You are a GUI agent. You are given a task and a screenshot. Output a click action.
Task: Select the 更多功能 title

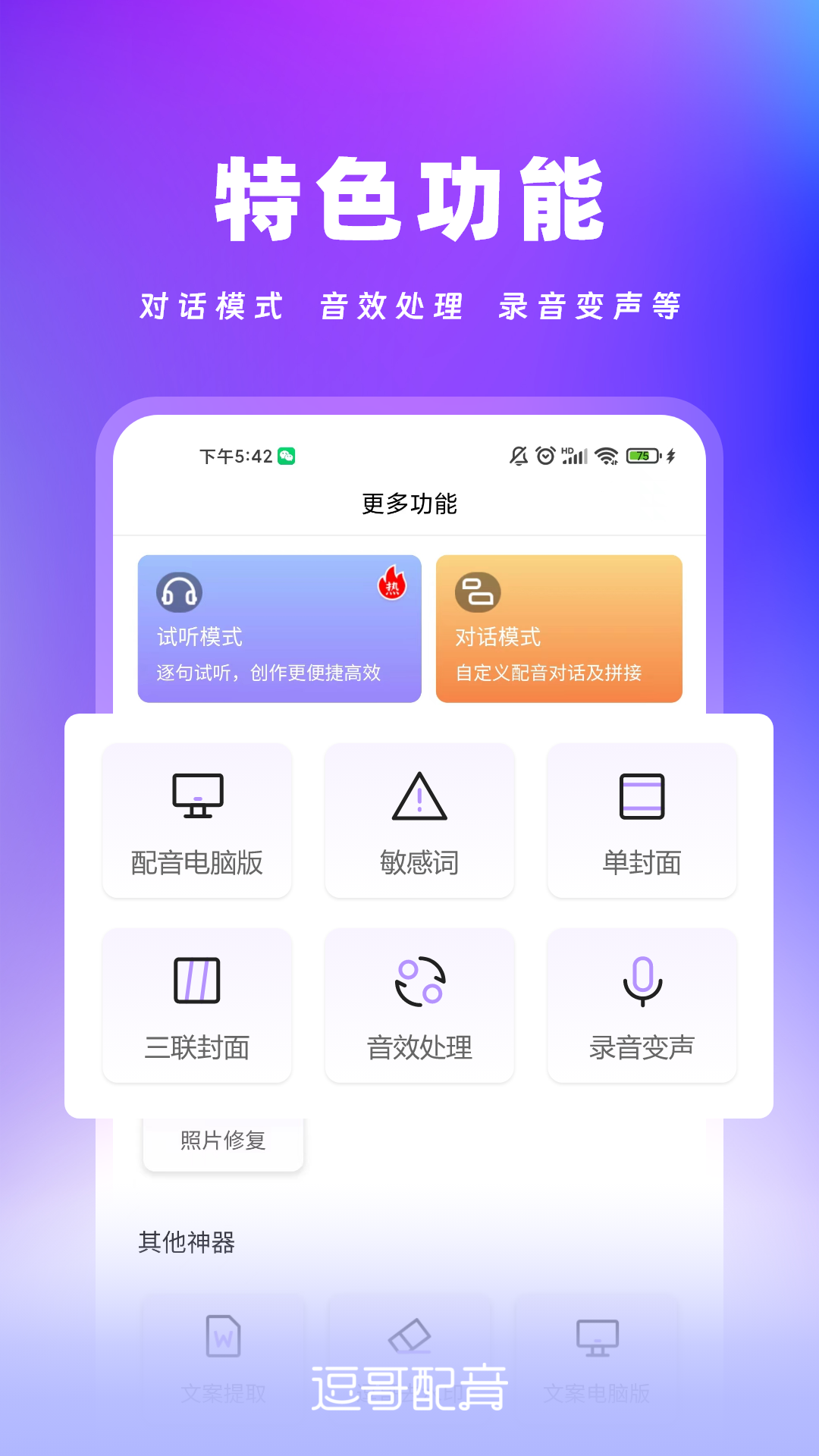pyautogui.click(x=409, y=502)
